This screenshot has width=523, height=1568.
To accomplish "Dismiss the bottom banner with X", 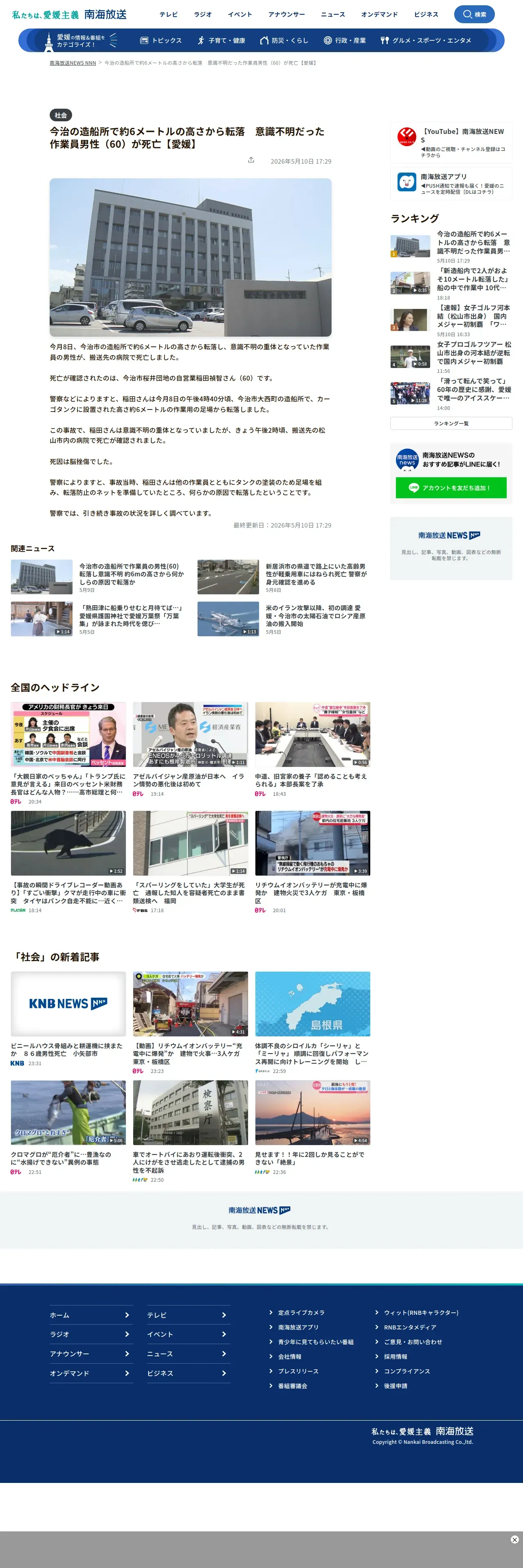I will [x=514, y=1540].
